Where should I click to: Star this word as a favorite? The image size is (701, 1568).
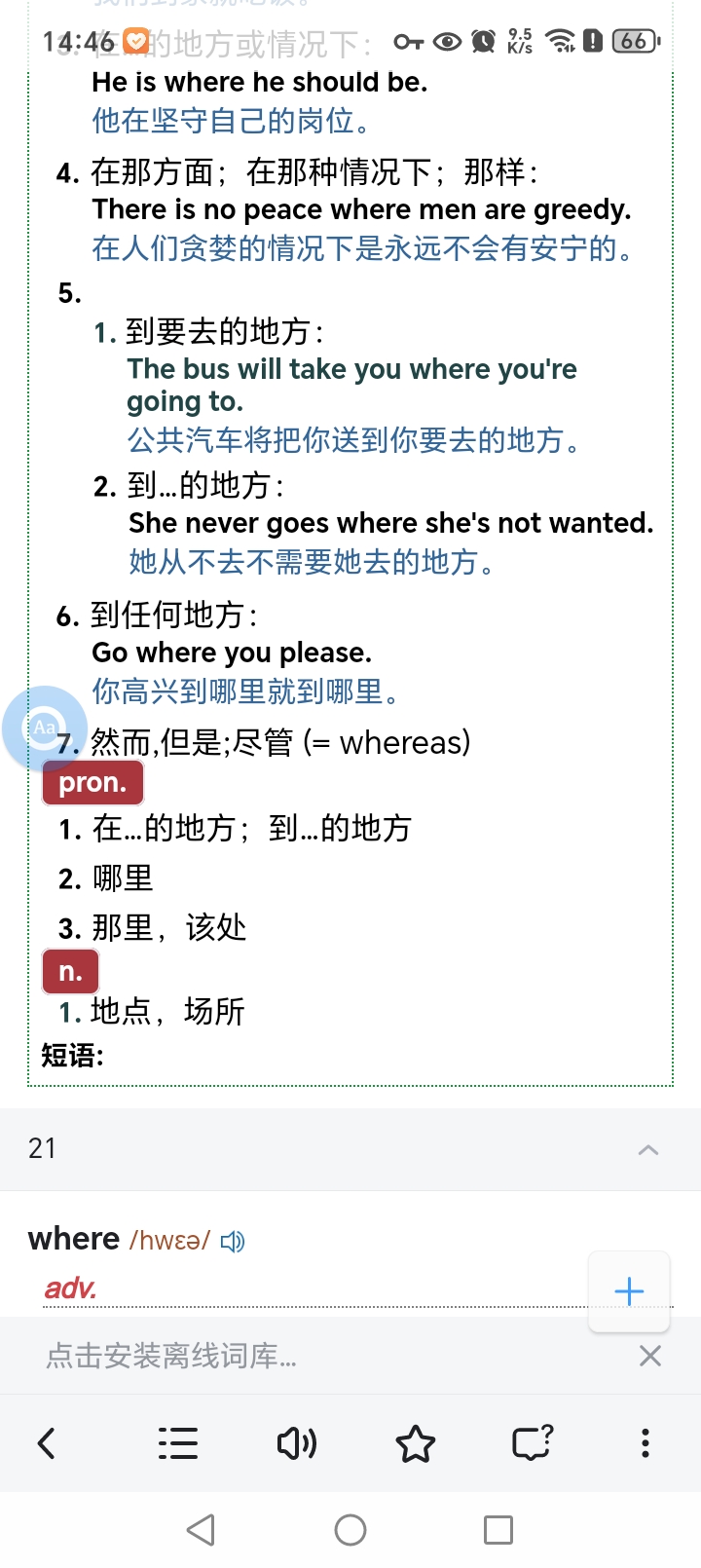(416, 1442)
